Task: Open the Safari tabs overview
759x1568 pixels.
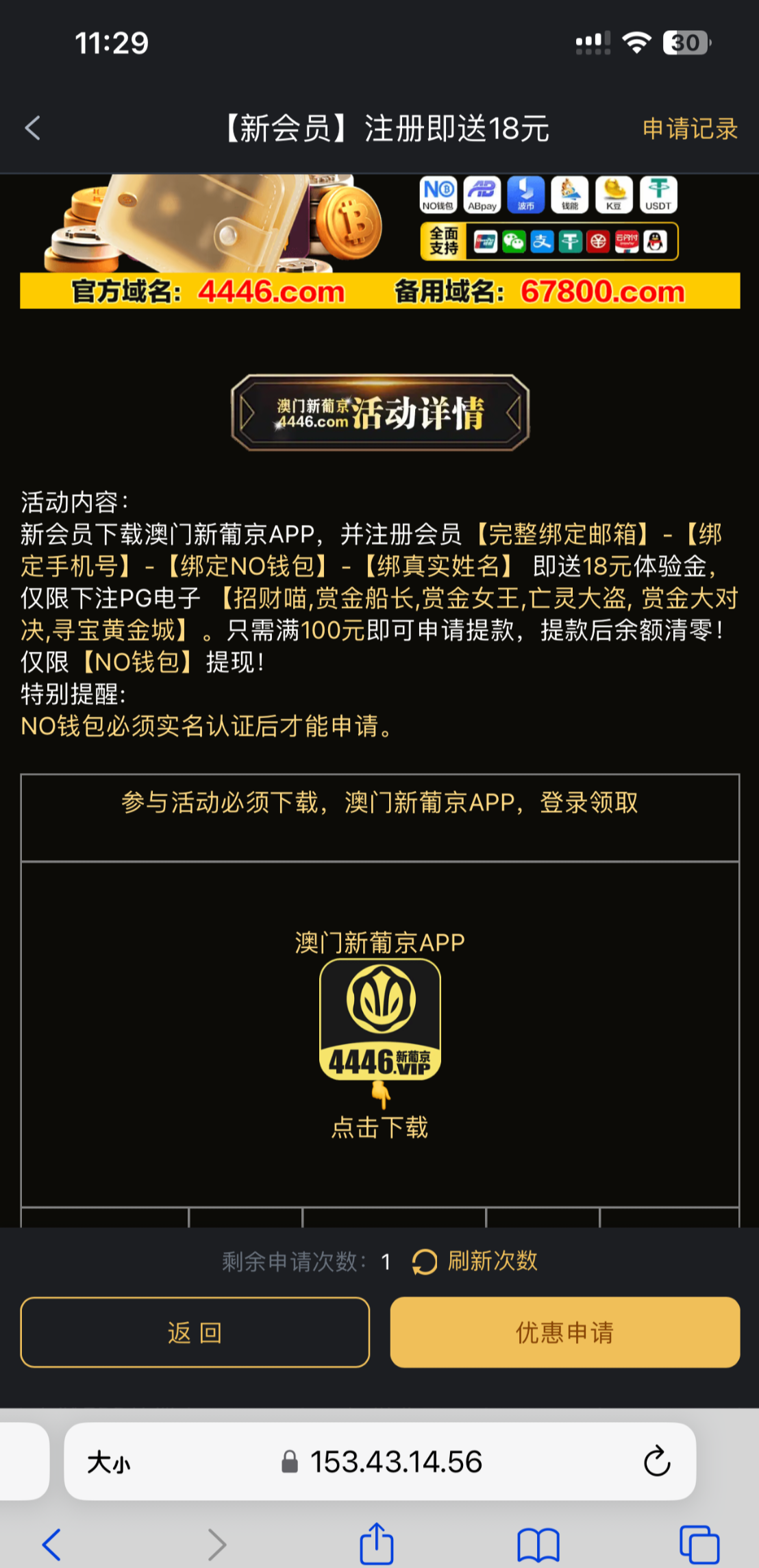Action: pyautogui.click(x=699, y=1545)
